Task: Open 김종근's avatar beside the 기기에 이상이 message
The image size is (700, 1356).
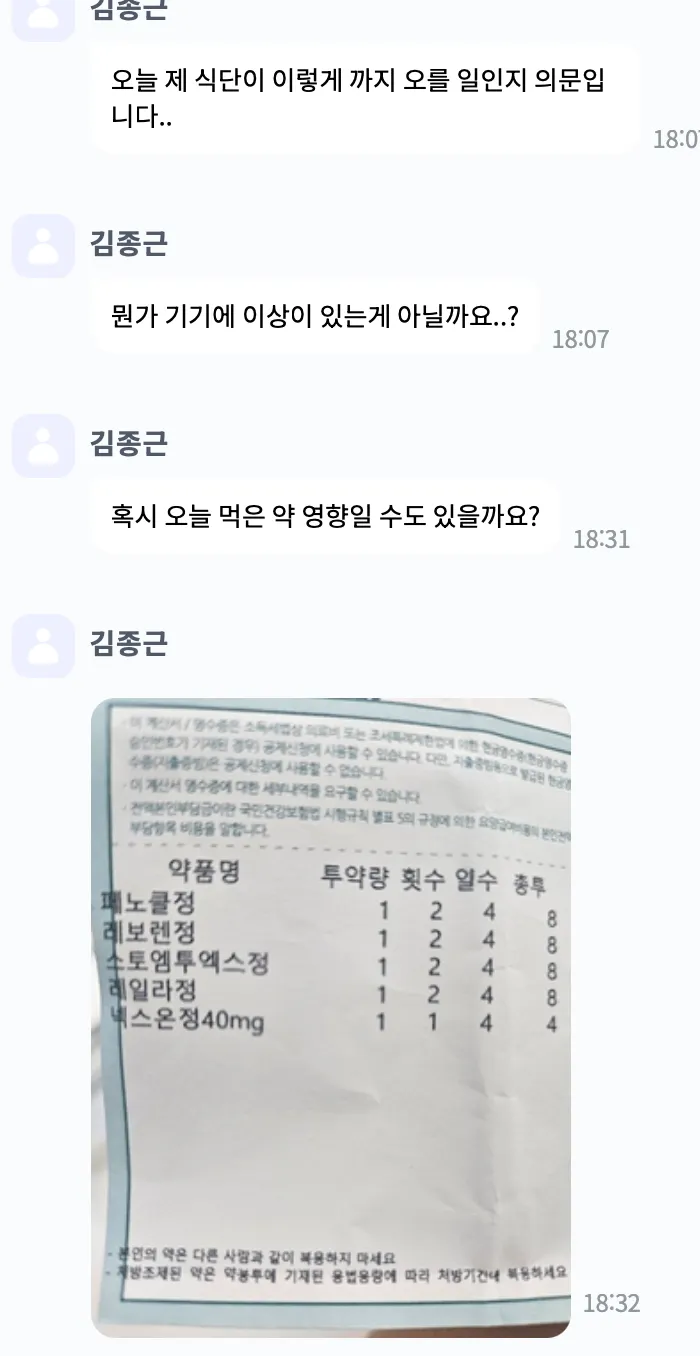Action: click(x=43, y=246)
